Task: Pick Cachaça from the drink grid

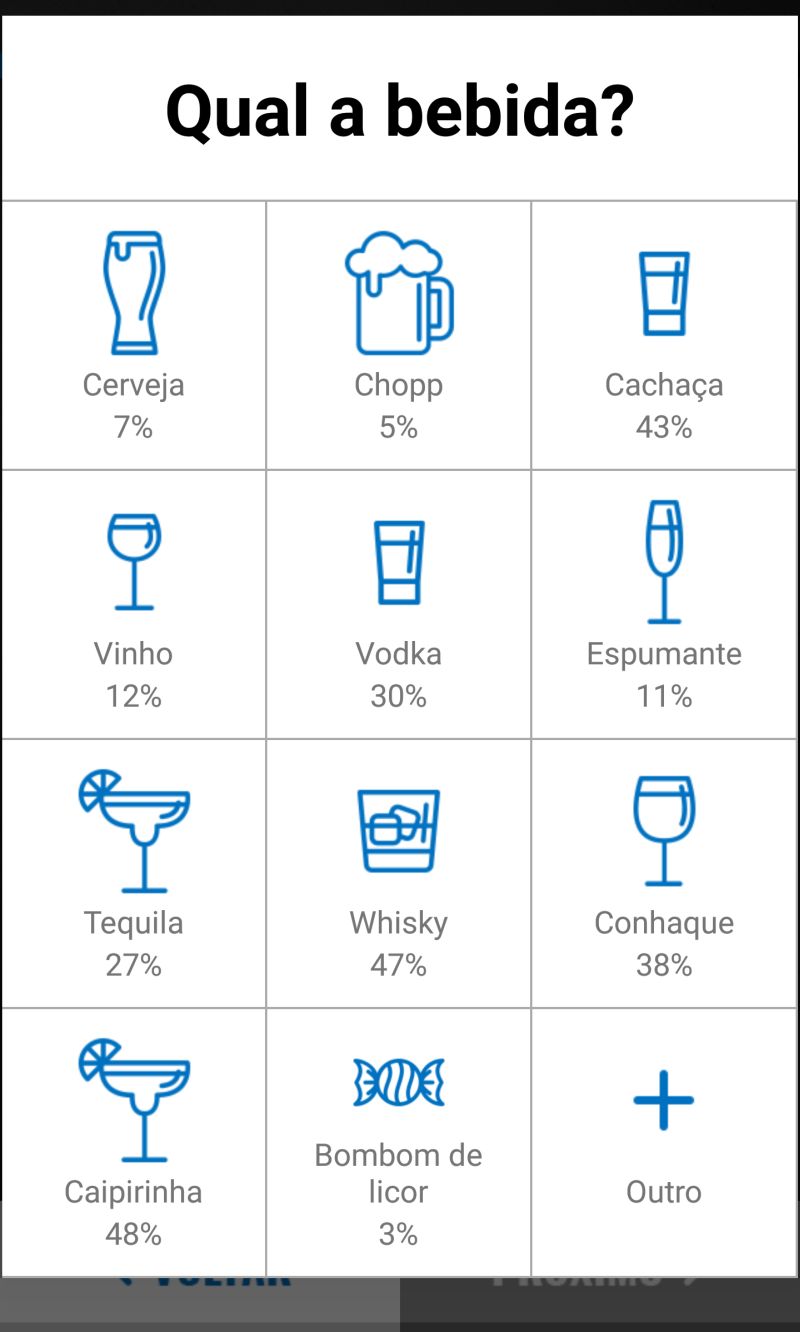Action: 664,335
